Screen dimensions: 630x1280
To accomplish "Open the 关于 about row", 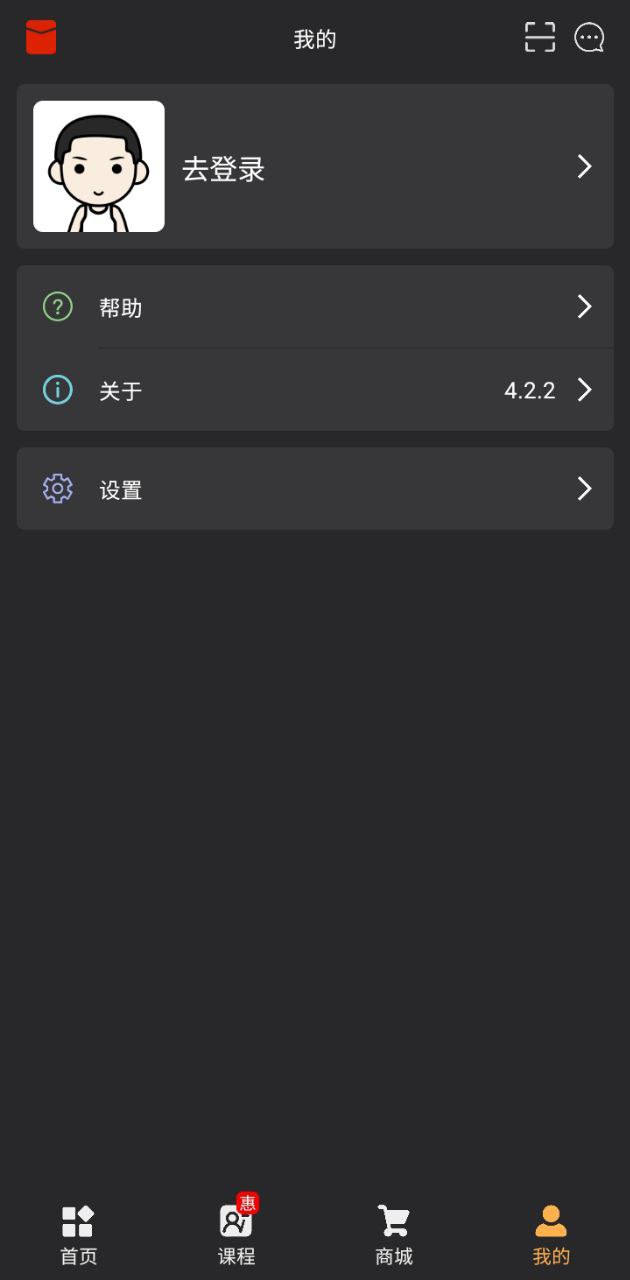I will point(315,390).
